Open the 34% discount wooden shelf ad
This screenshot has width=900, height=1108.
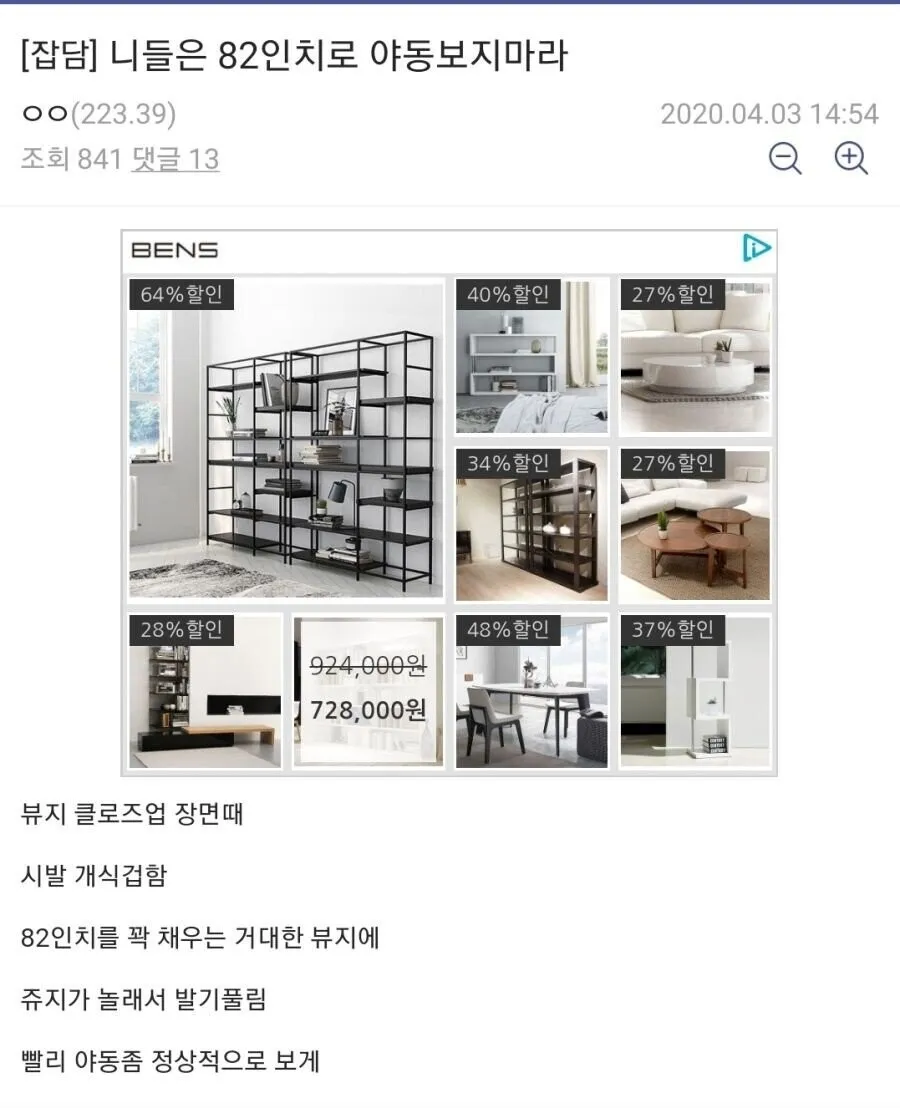coord(531,525)
